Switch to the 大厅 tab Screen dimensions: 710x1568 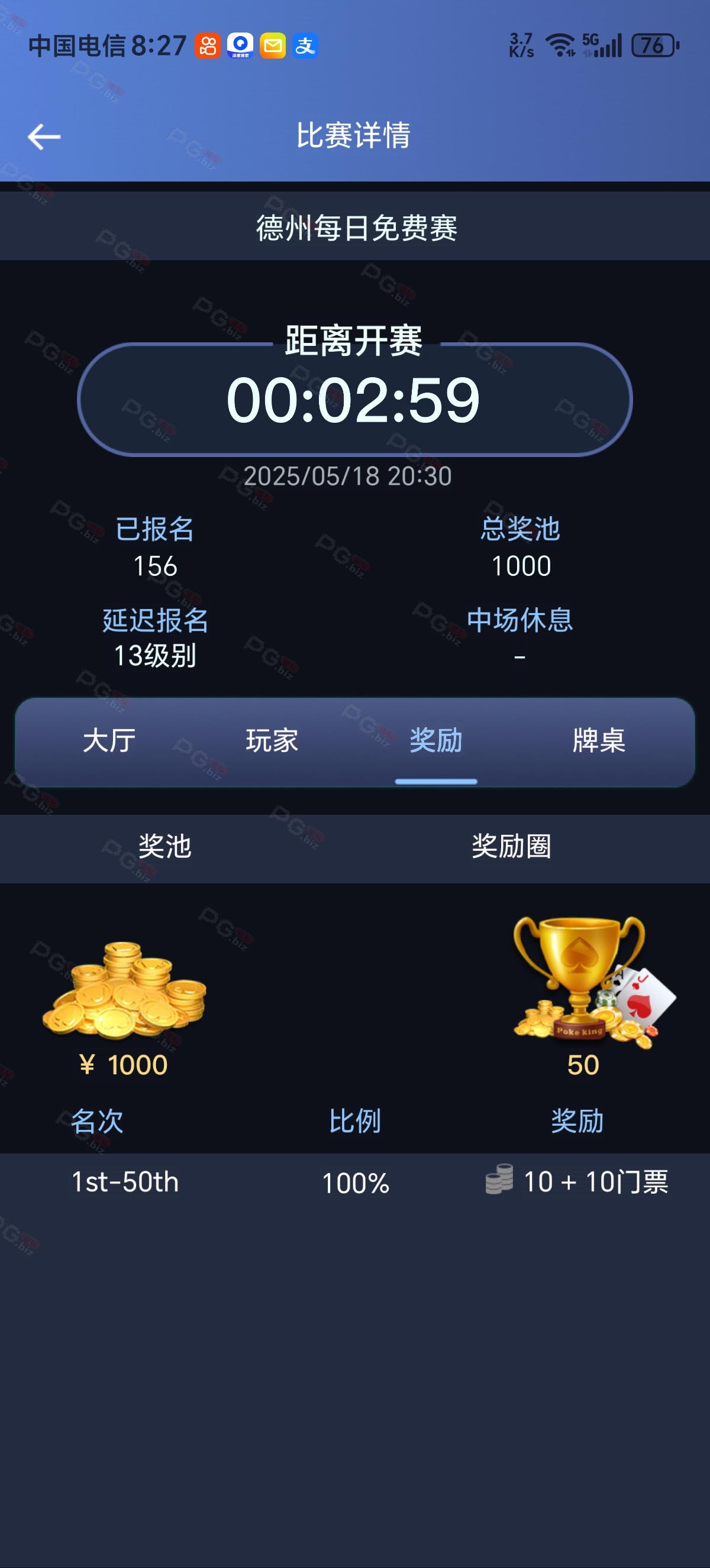(x=109, y=740)
